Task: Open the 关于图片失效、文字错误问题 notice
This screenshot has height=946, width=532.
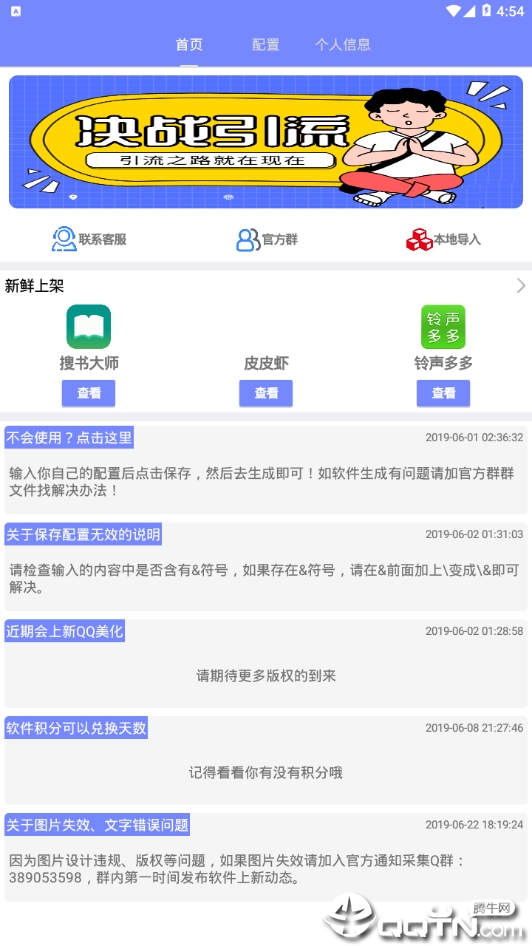Action: tap(266, 857)
